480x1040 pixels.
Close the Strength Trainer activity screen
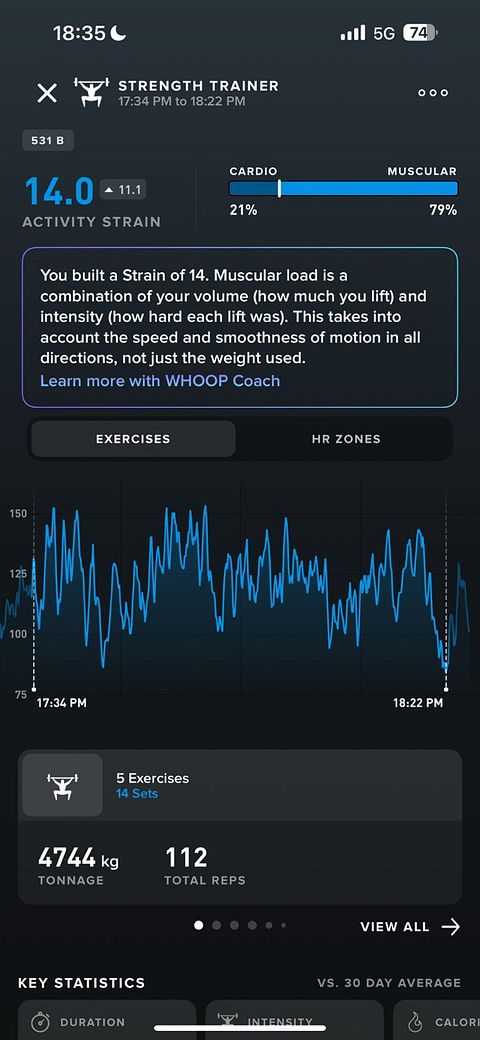click(x=47, y=93)
